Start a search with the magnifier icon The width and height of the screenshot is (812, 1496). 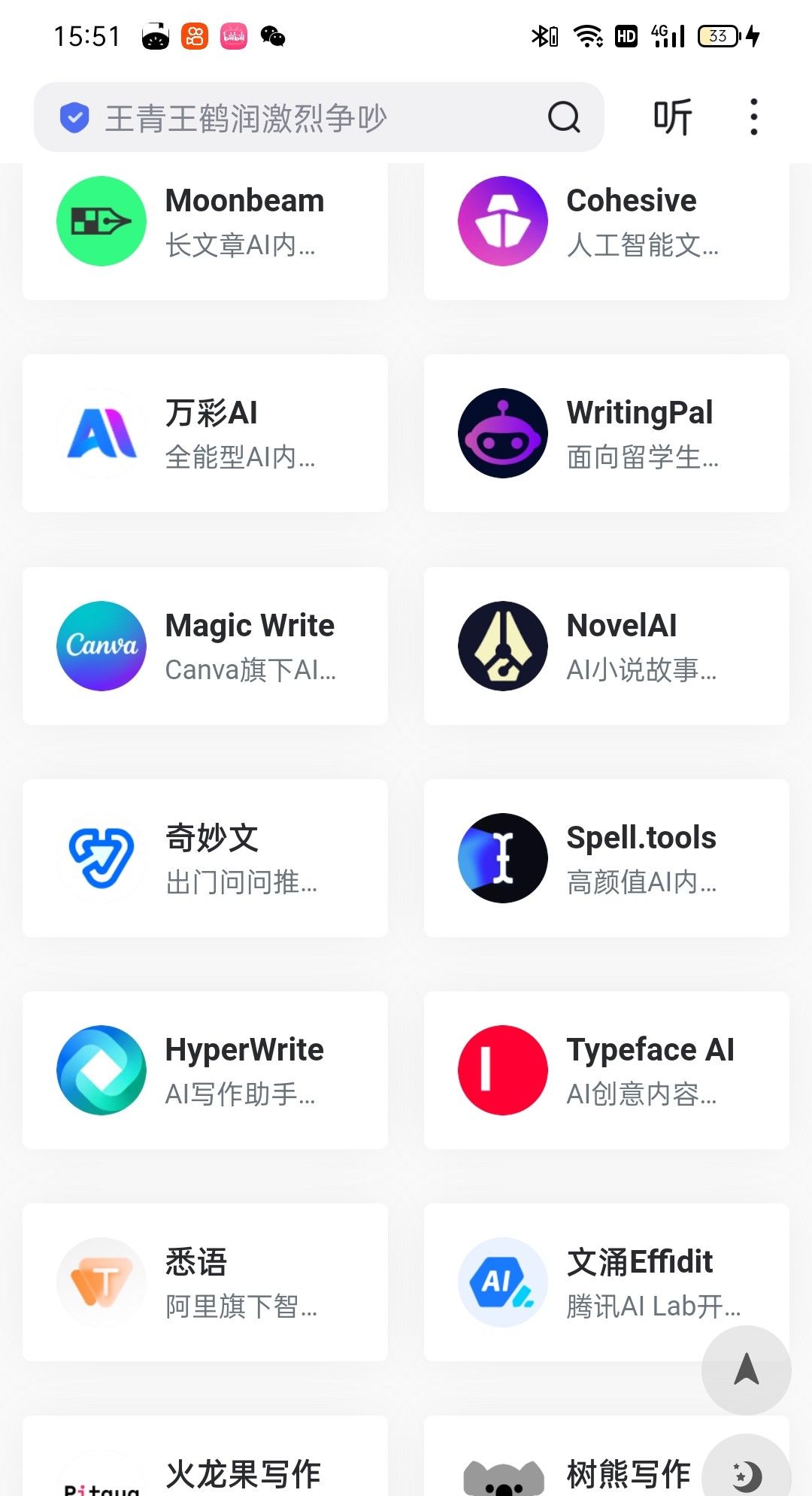coord(563,117)
